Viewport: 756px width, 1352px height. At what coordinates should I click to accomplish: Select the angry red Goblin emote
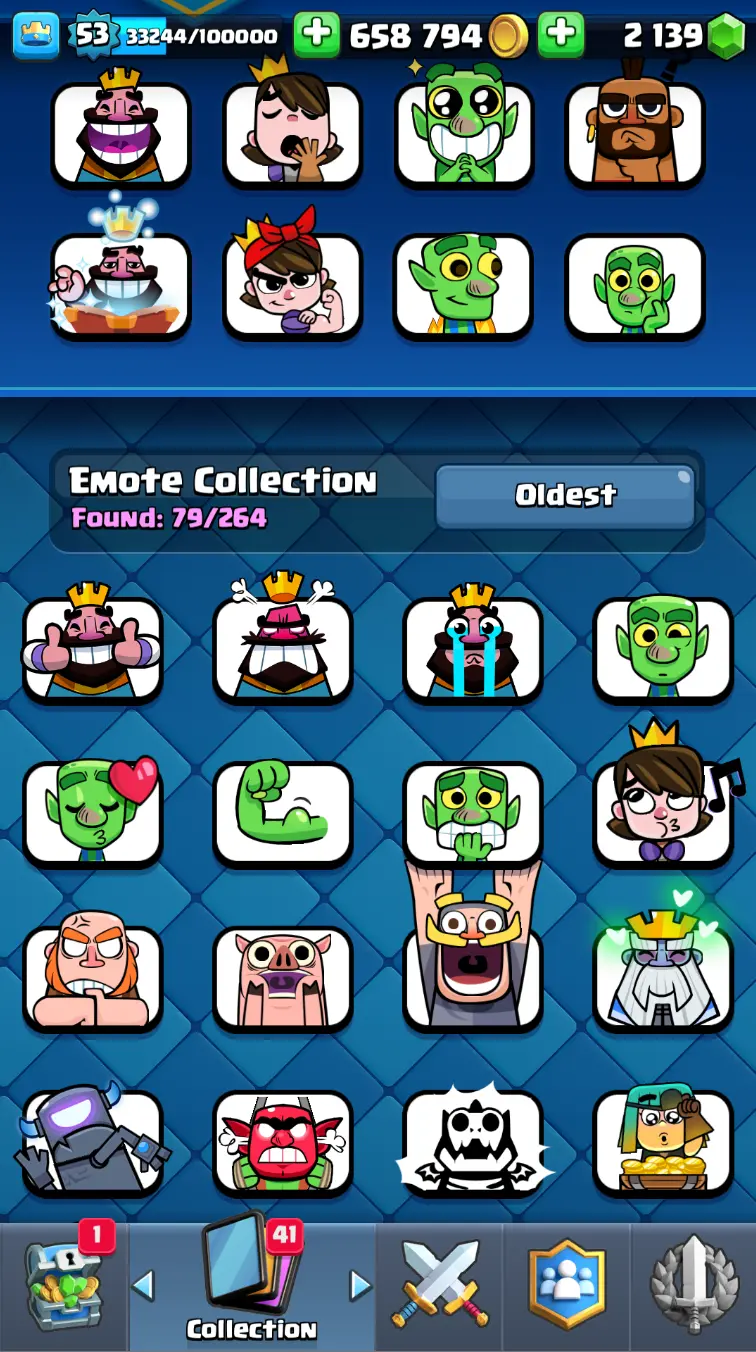coord(282,1142)
